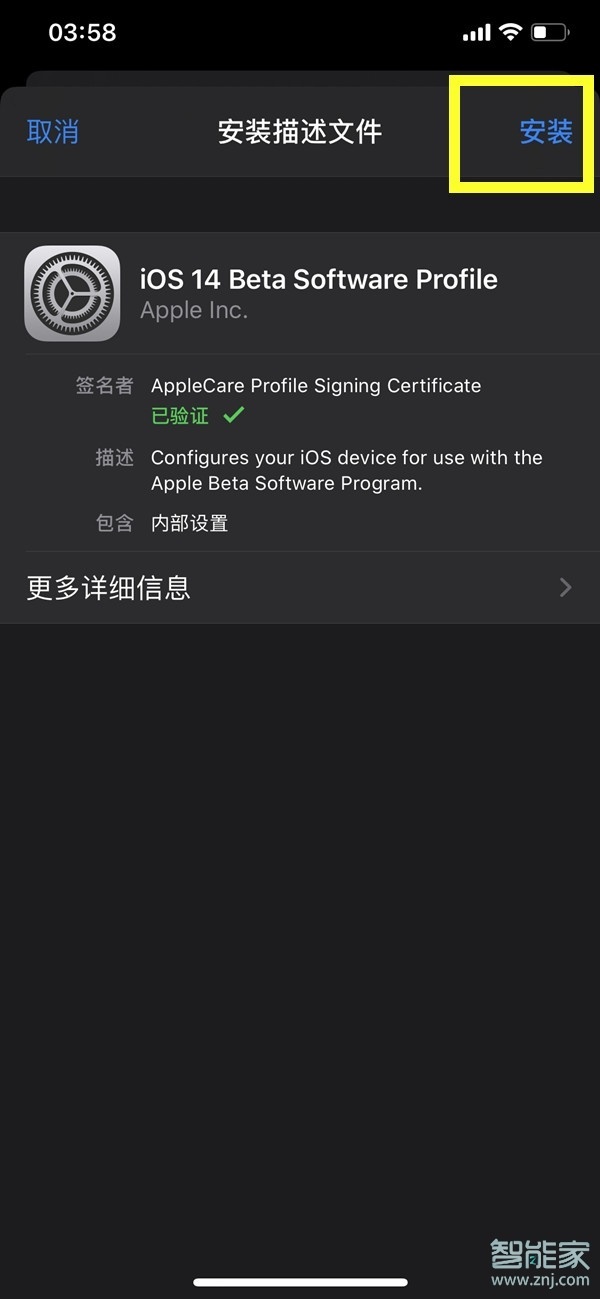Viewport: 600px width, 1299px height.
Task: Open 更多详细信息 for more details
Action: point(299,588)
